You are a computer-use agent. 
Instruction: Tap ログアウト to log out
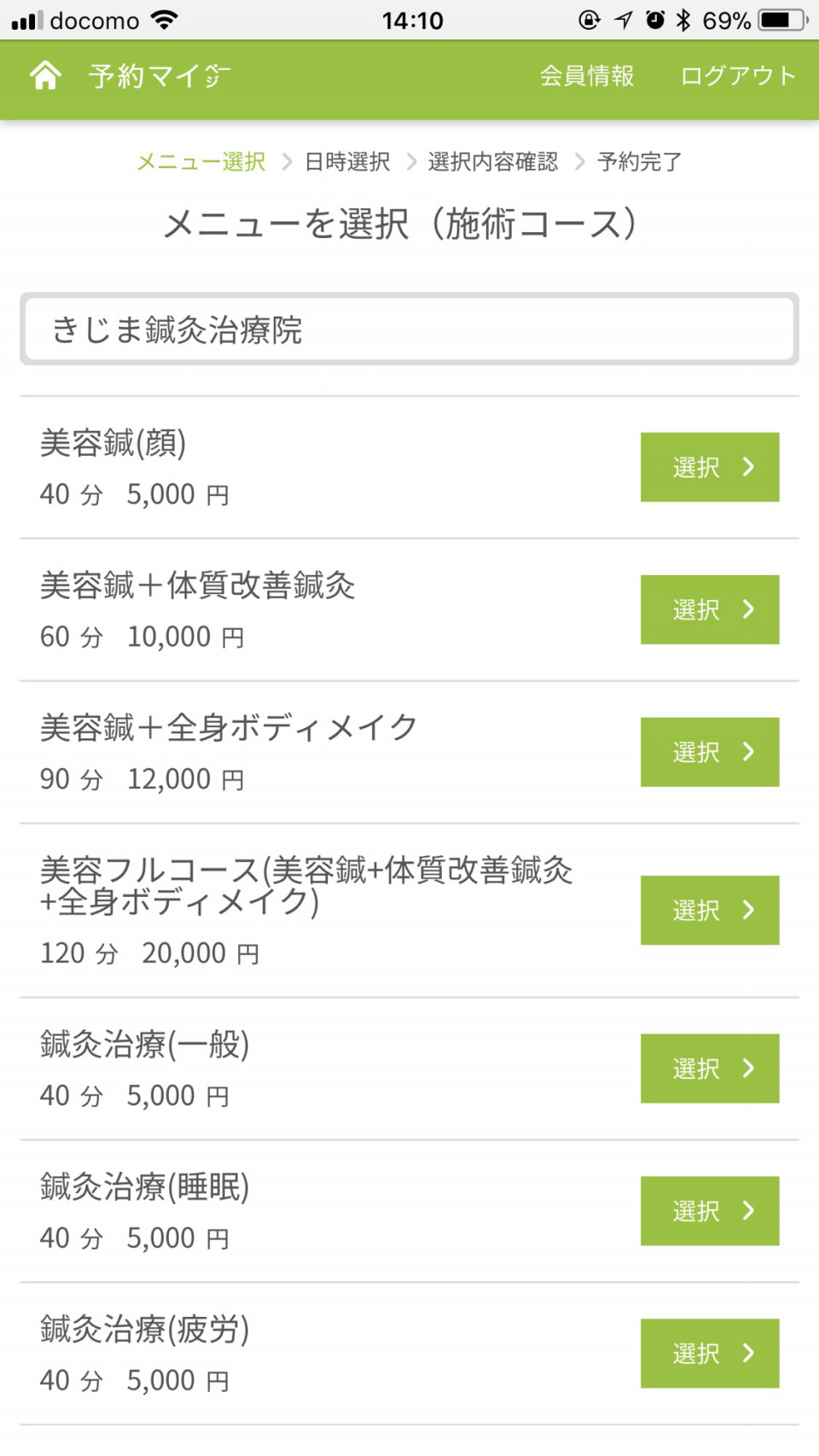point(738,76)
